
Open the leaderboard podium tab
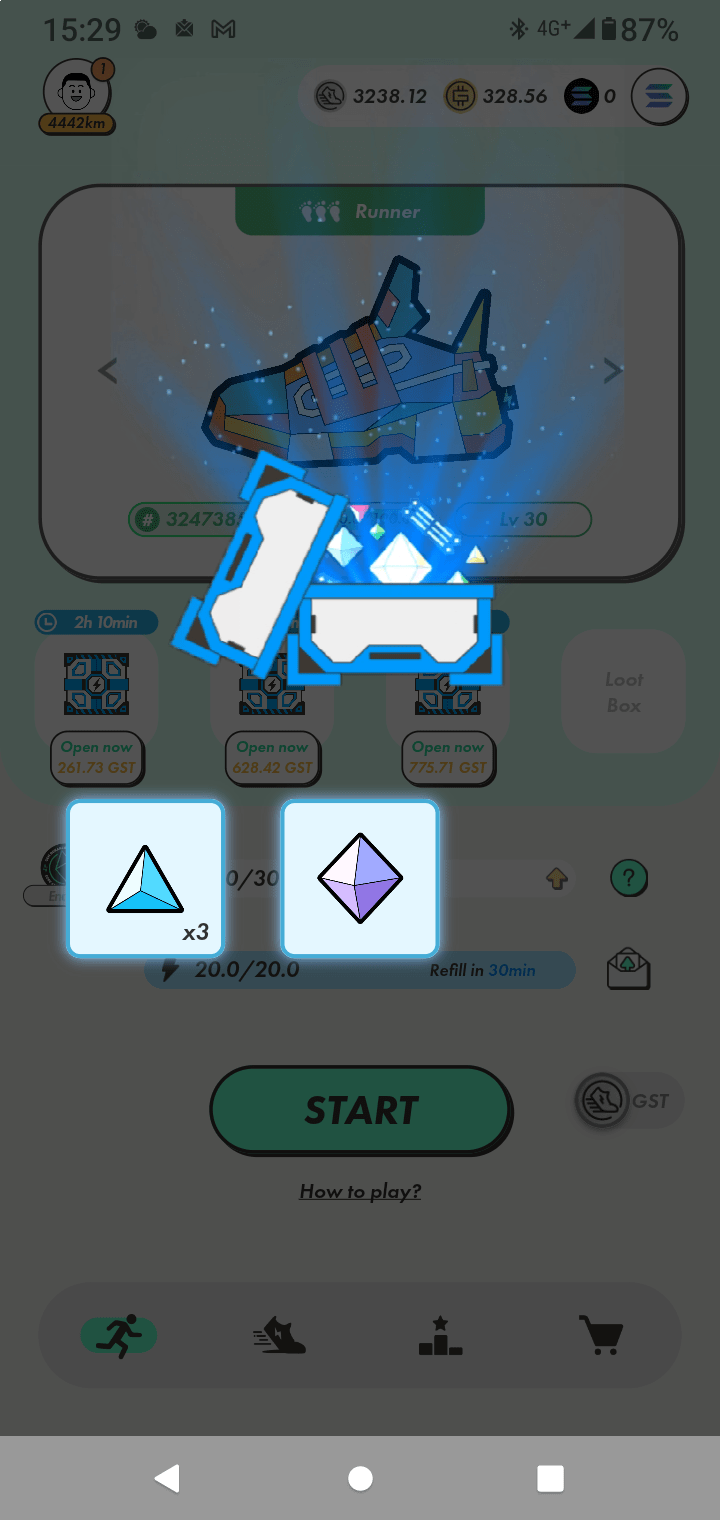440,1336
